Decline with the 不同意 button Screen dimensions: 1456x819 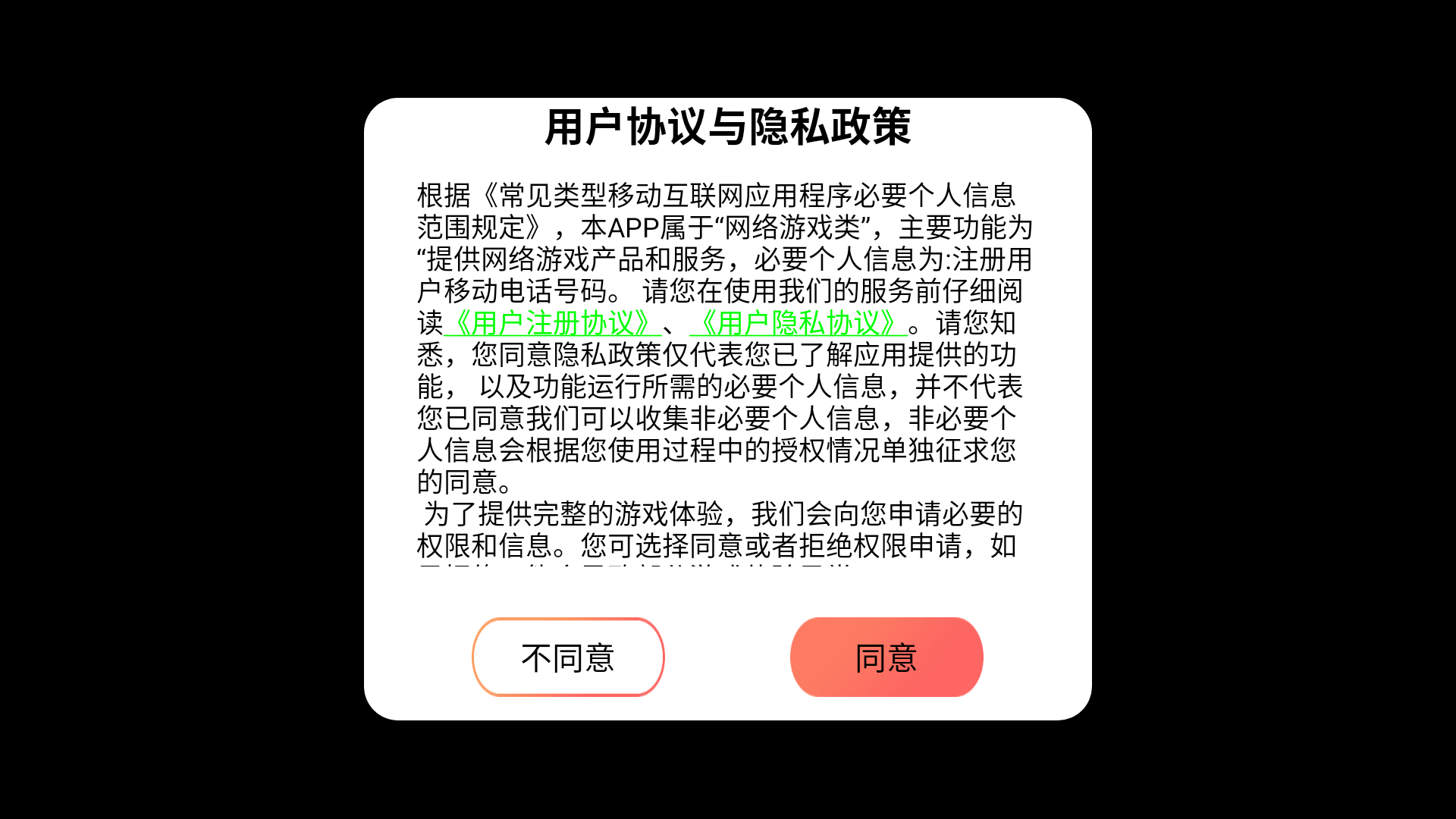click(568, 657)
